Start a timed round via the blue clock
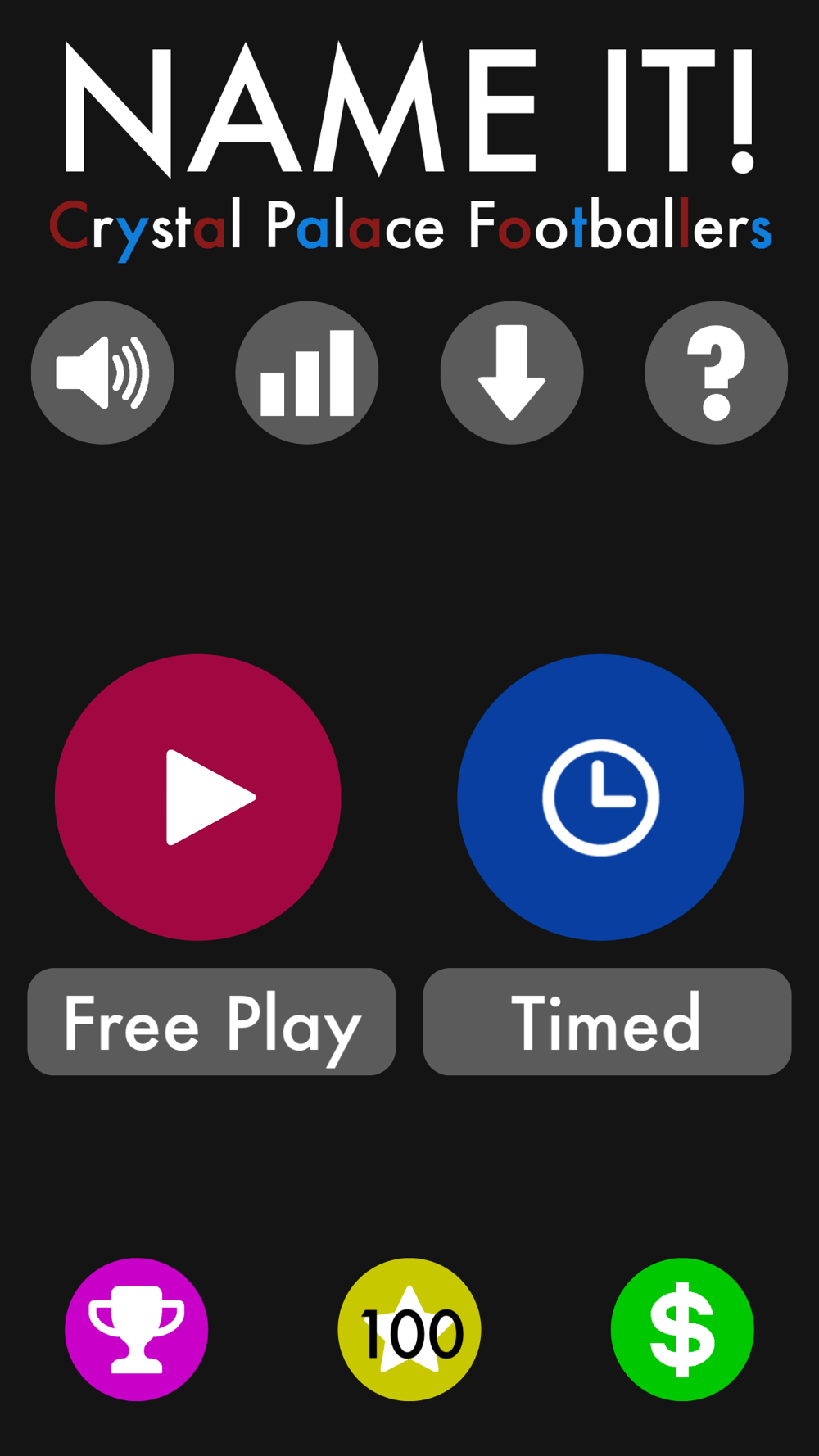This screenshot has height=1456, width=819. 600,797
